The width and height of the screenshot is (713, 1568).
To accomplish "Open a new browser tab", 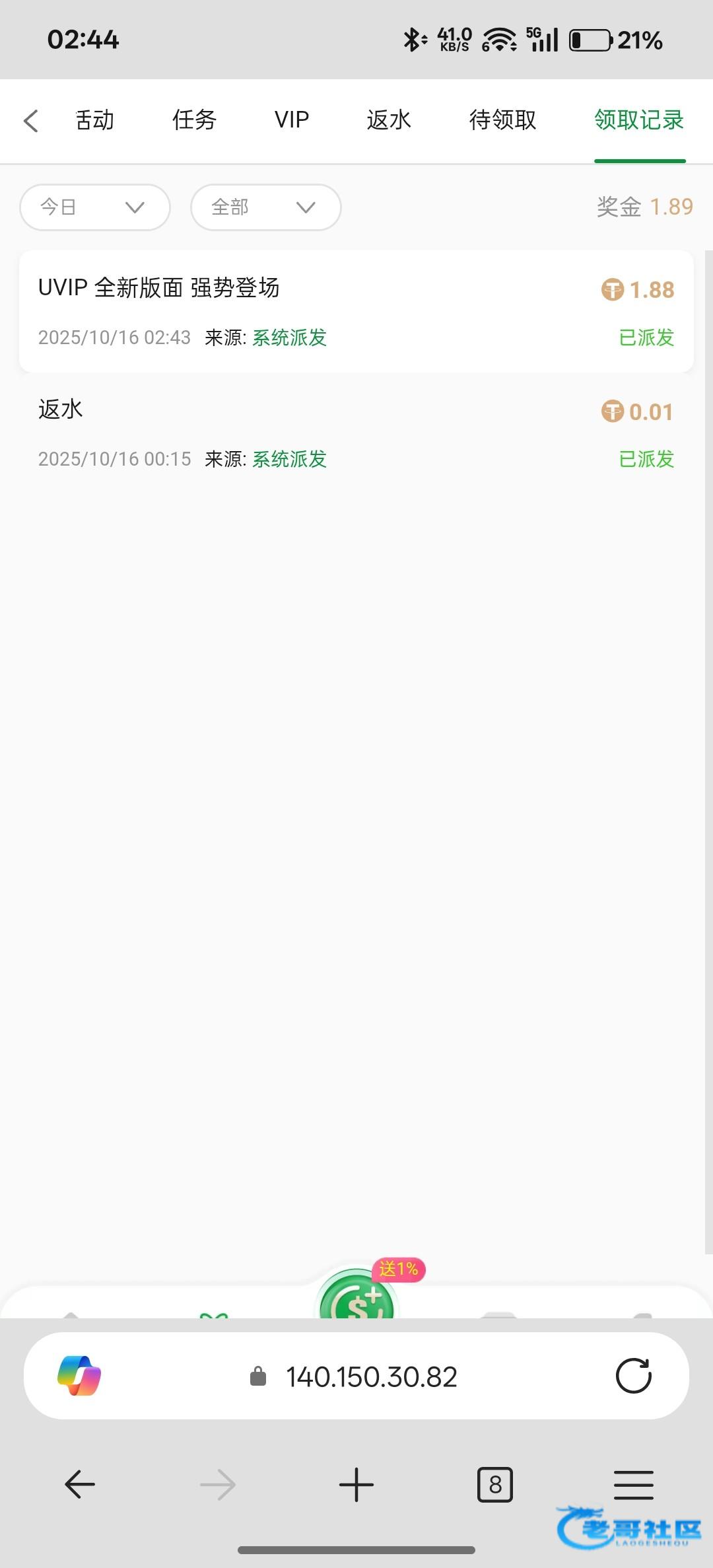I will click(x=356, y=1485).
